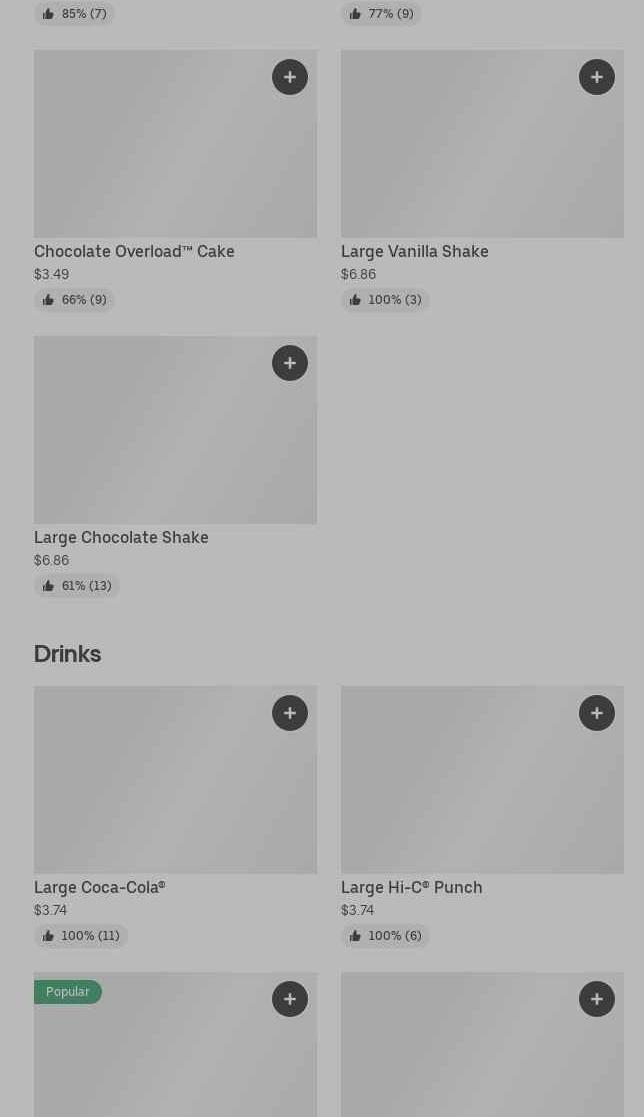View Large Chocolate Shake product card
The width and height of the screenshot is (644, 1117).
pyautogui.click(x=175, y=431)
